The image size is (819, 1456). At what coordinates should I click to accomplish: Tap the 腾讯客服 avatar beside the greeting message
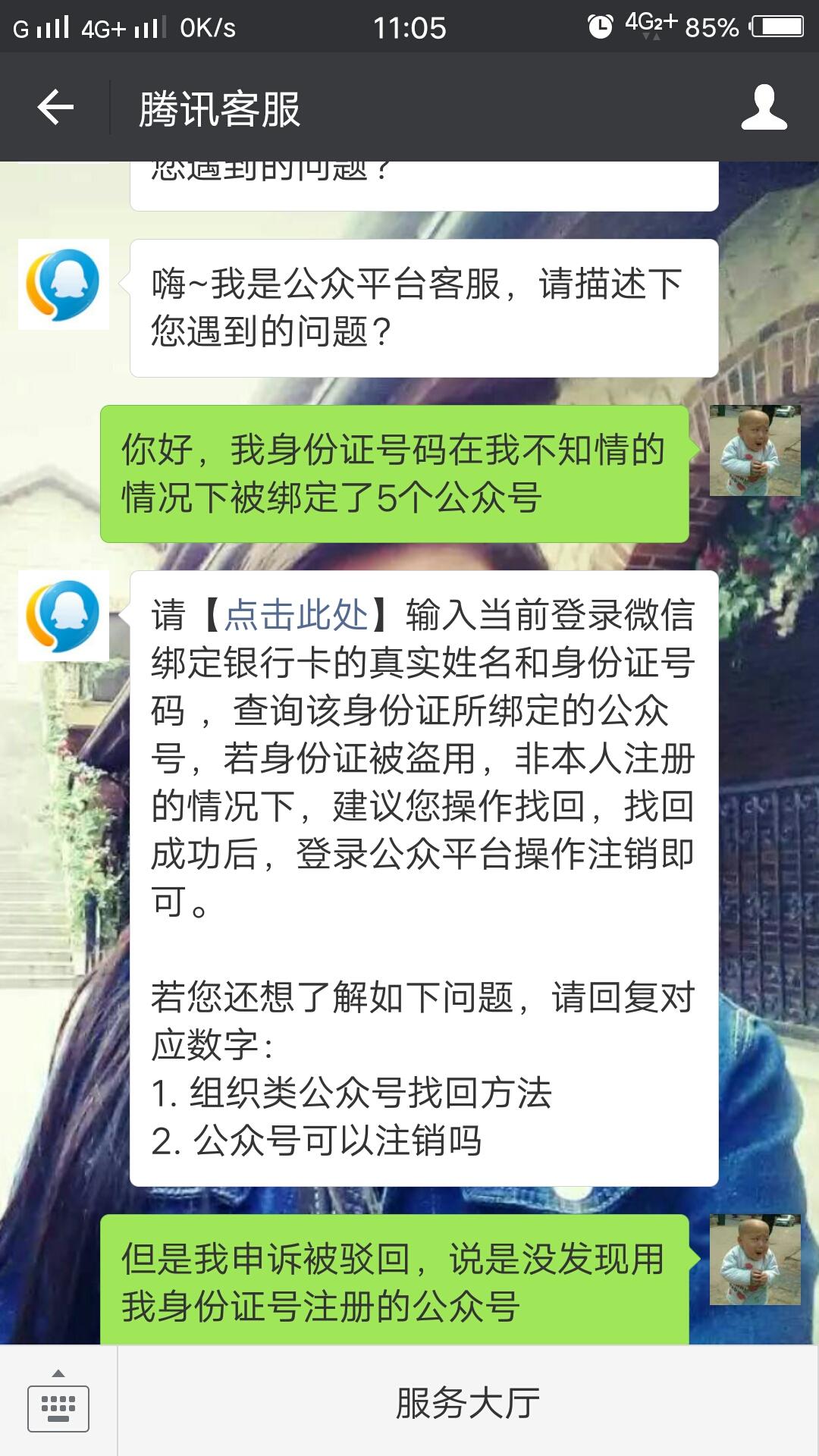point(64,284)
